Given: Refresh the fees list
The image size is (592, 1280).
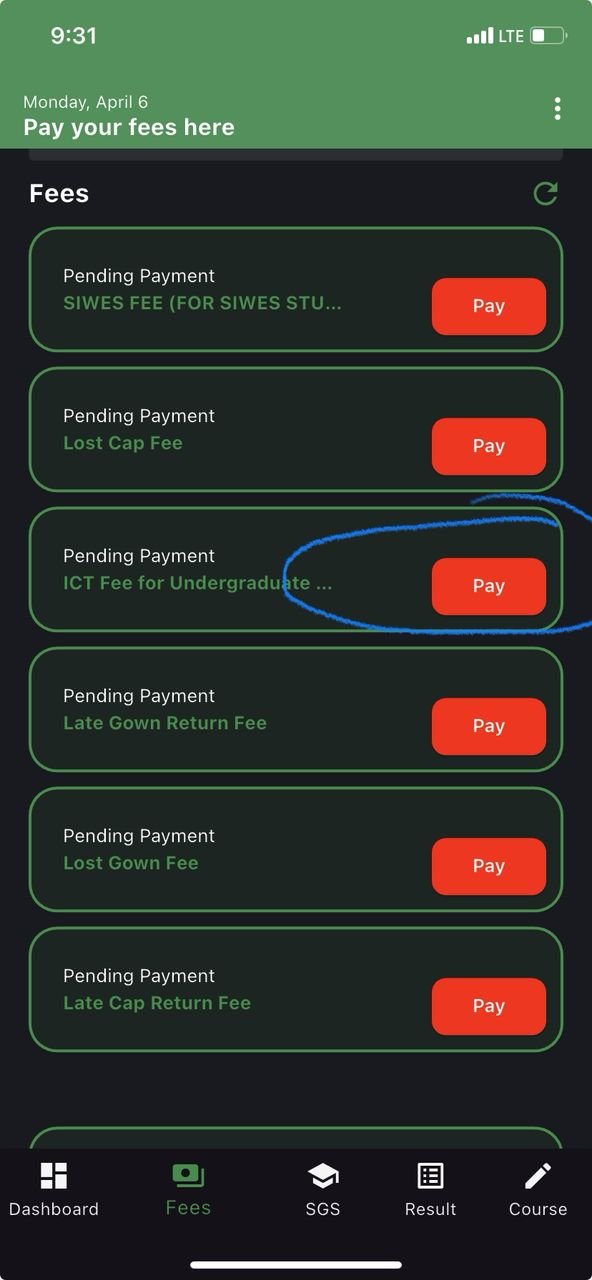Looking at the screenshot, I should click(545, 193).
